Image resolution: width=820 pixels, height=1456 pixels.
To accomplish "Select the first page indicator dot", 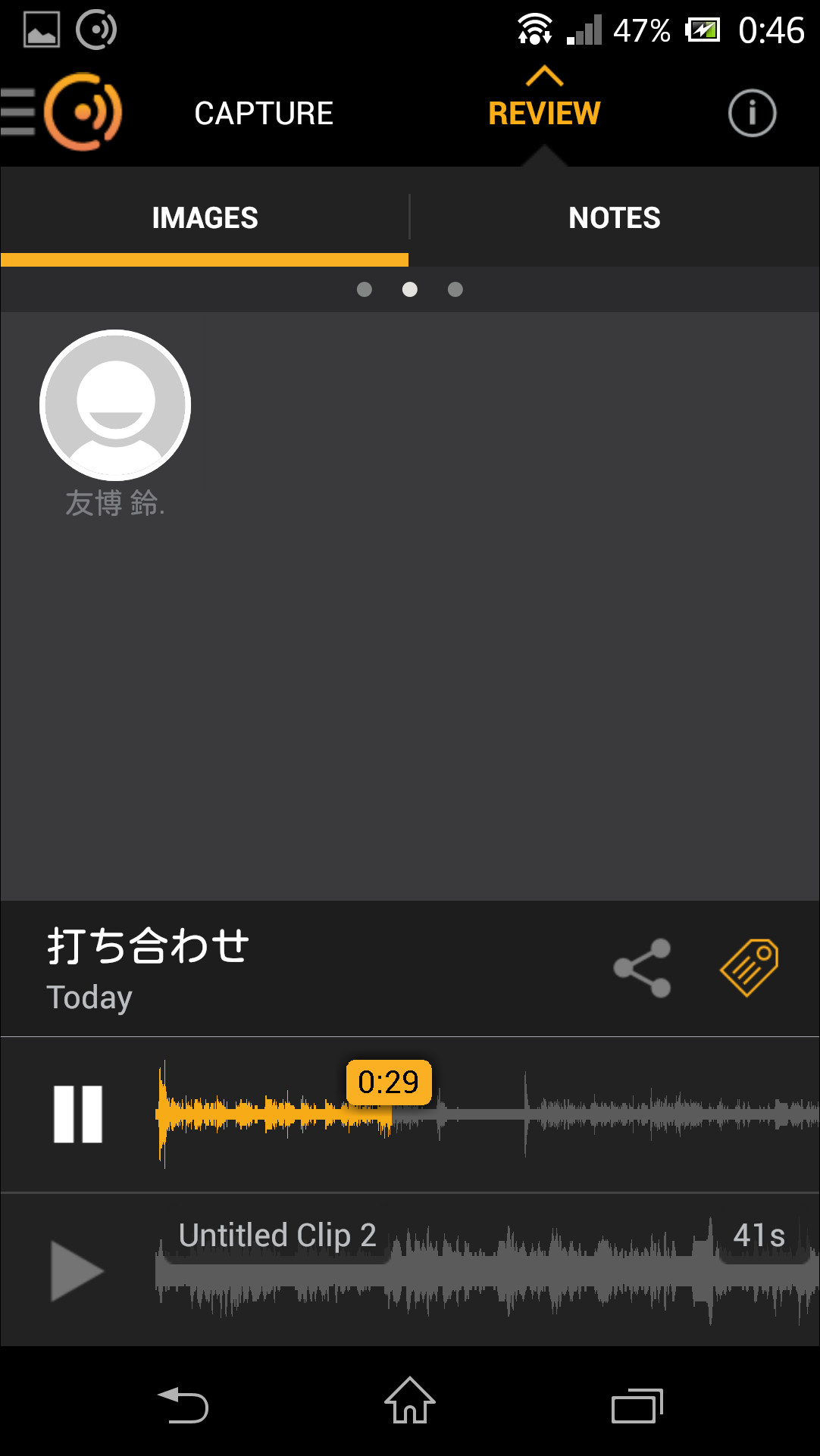I will click(365, 289).
